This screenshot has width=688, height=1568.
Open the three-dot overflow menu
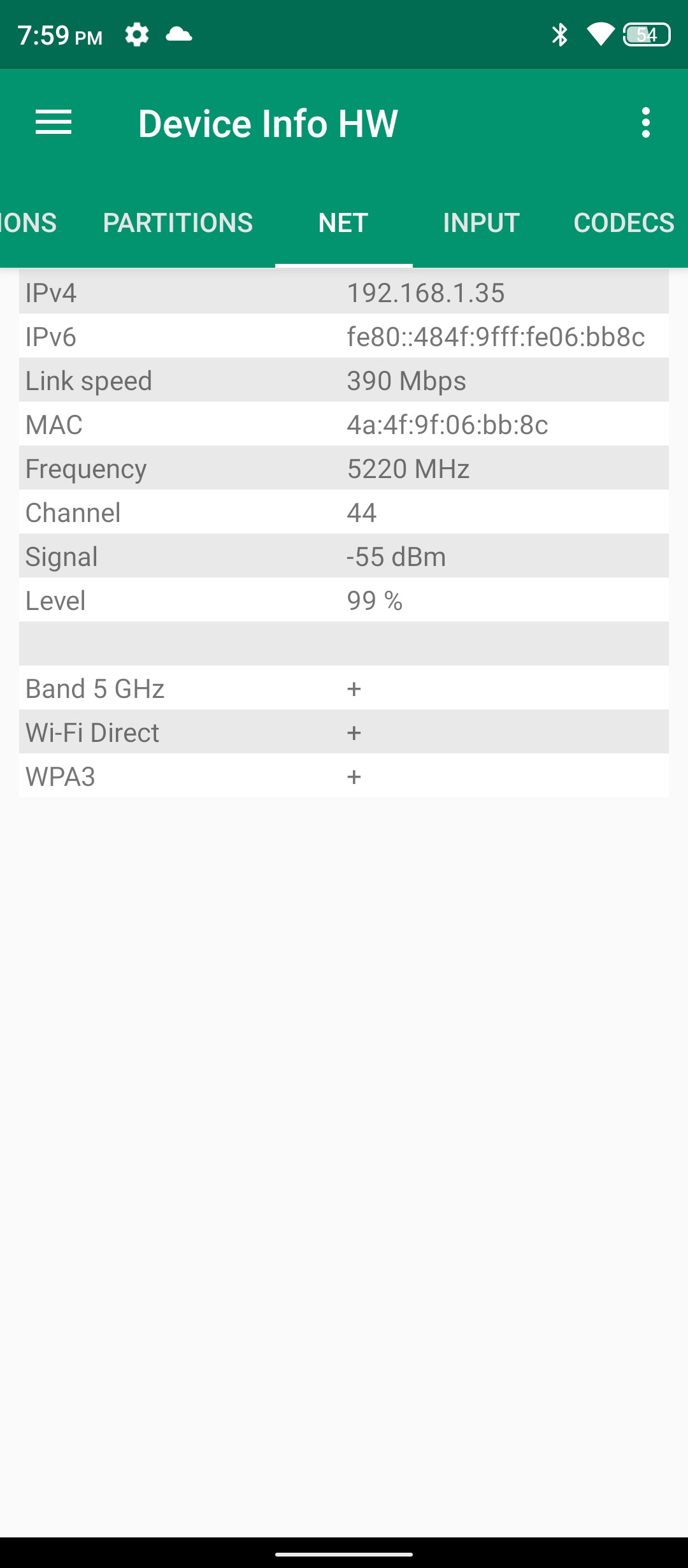pos(646,122)
